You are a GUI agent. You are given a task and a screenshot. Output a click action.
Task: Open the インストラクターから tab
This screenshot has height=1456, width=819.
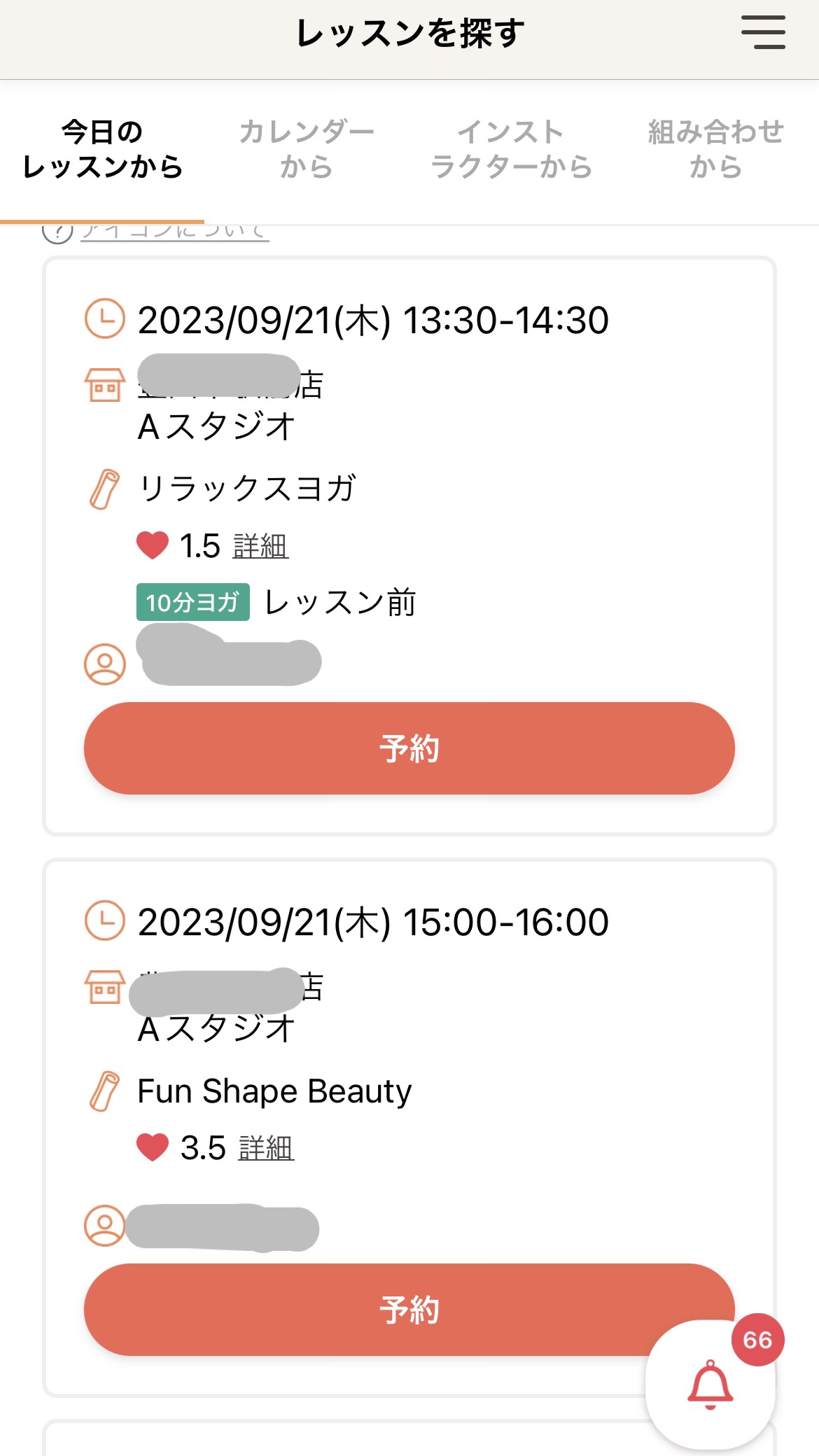[512, 148]
